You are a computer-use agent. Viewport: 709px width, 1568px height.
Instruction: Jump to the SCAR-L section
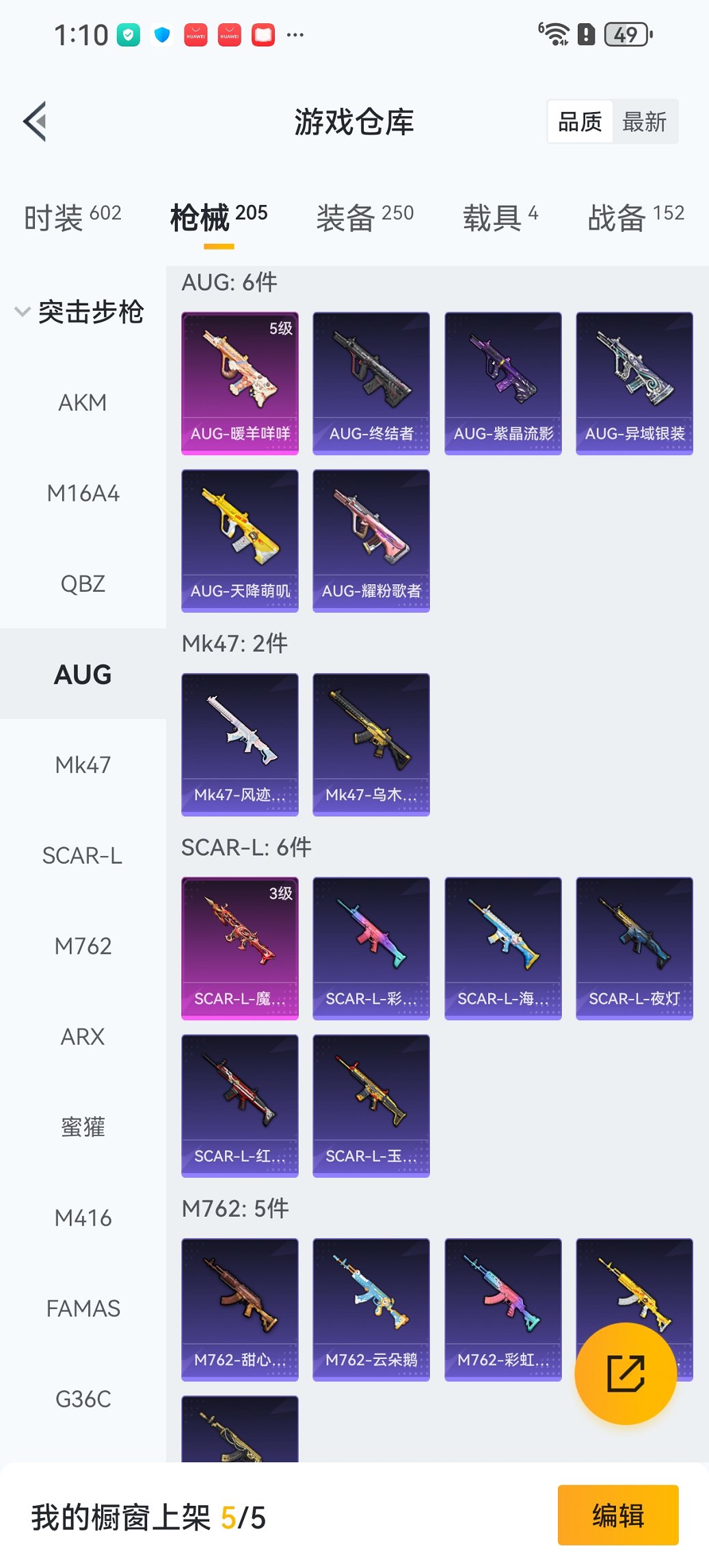pos(83,855)
